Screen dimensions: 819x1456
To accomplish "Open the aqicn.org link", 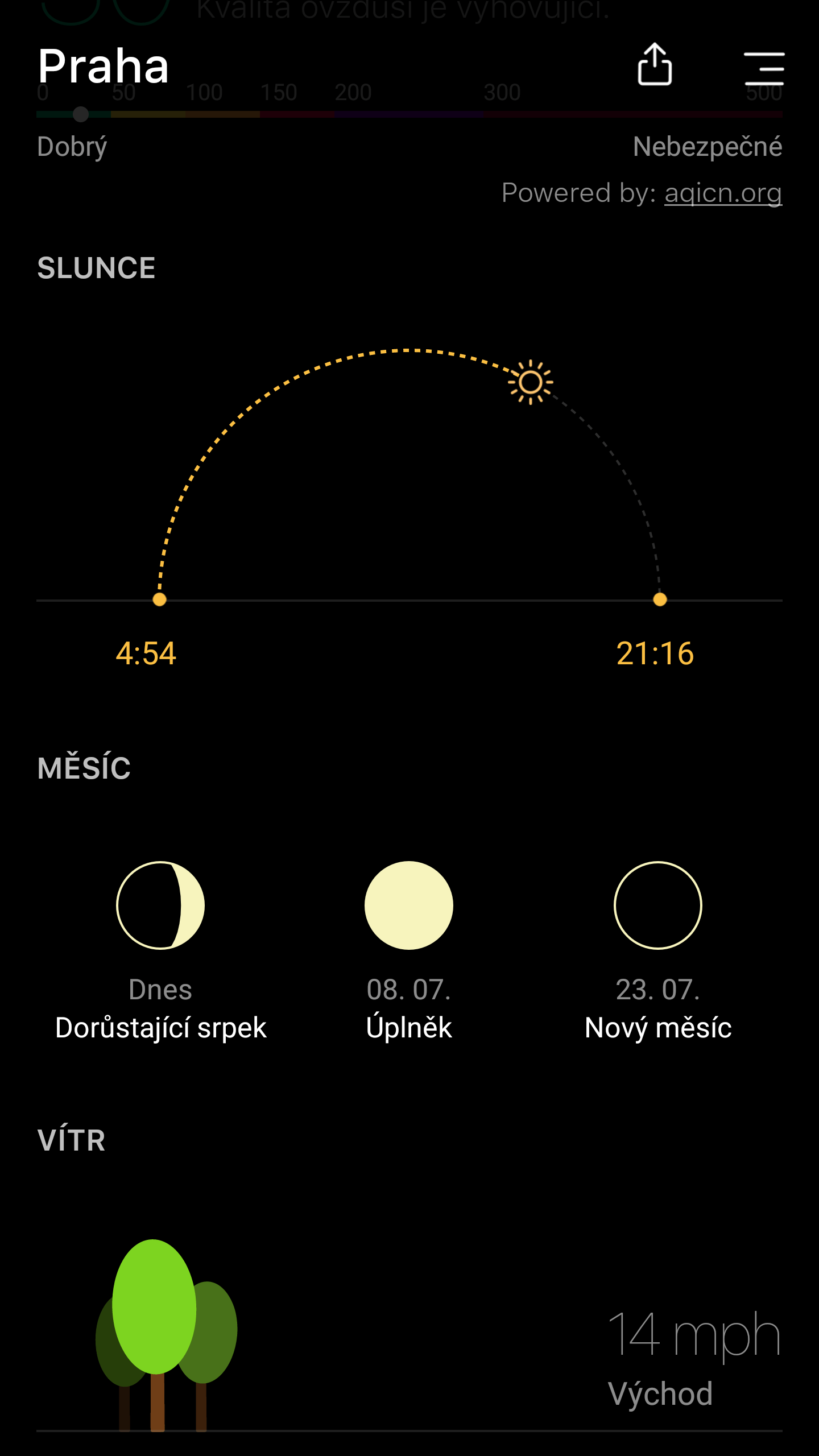I will click(723, 193).
